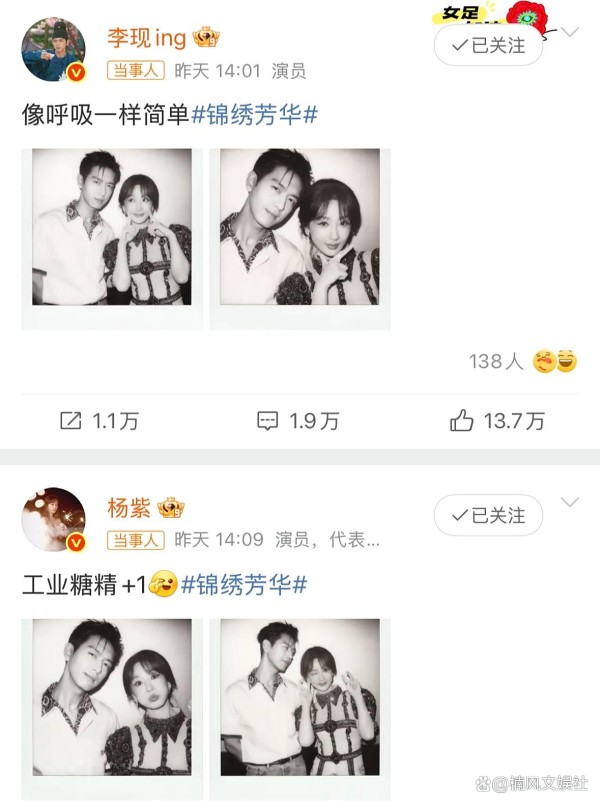The width and height of the screenshot is (600, 805).
Task: Tap 已关注 button on 李现ing's post
Action: point(488,45)
